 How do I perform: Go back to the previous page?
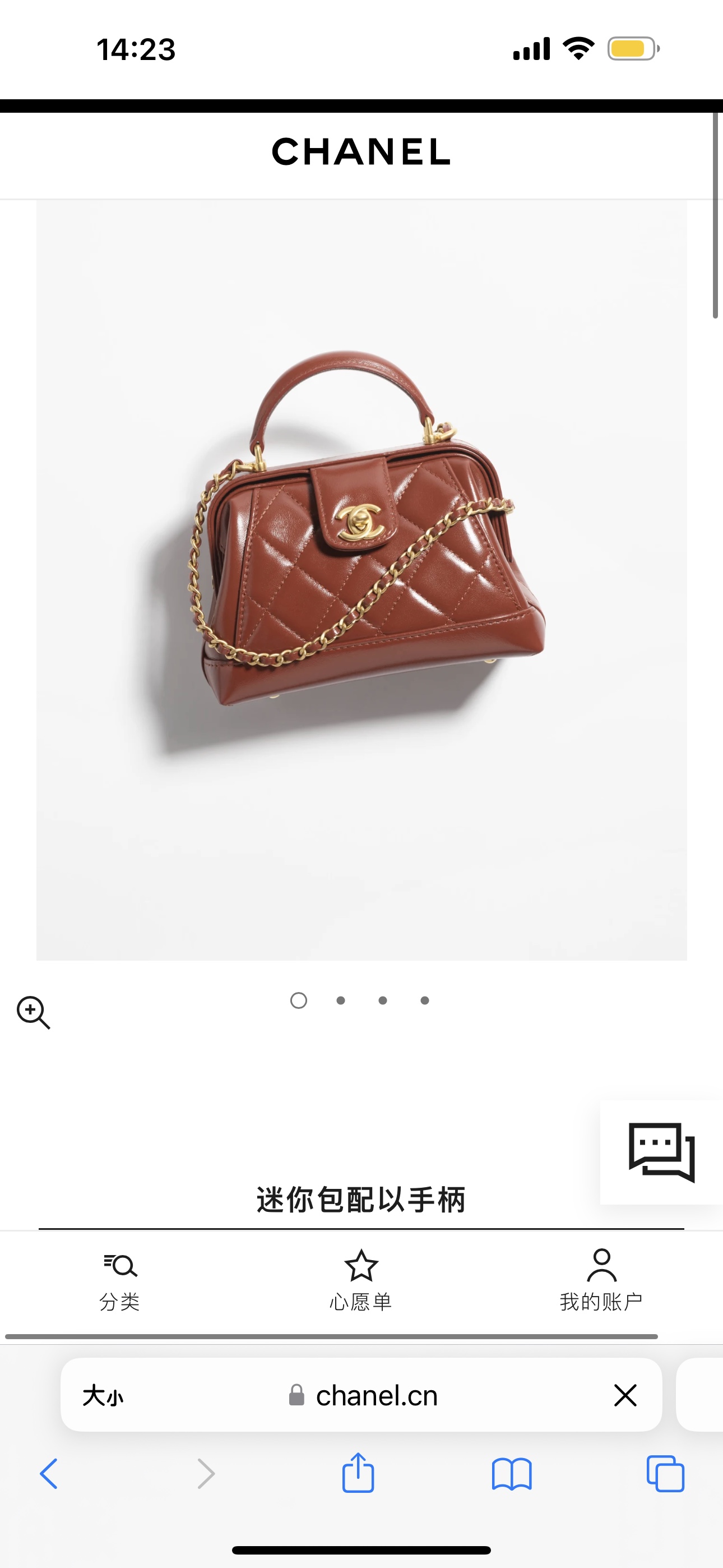point(49,1474)
